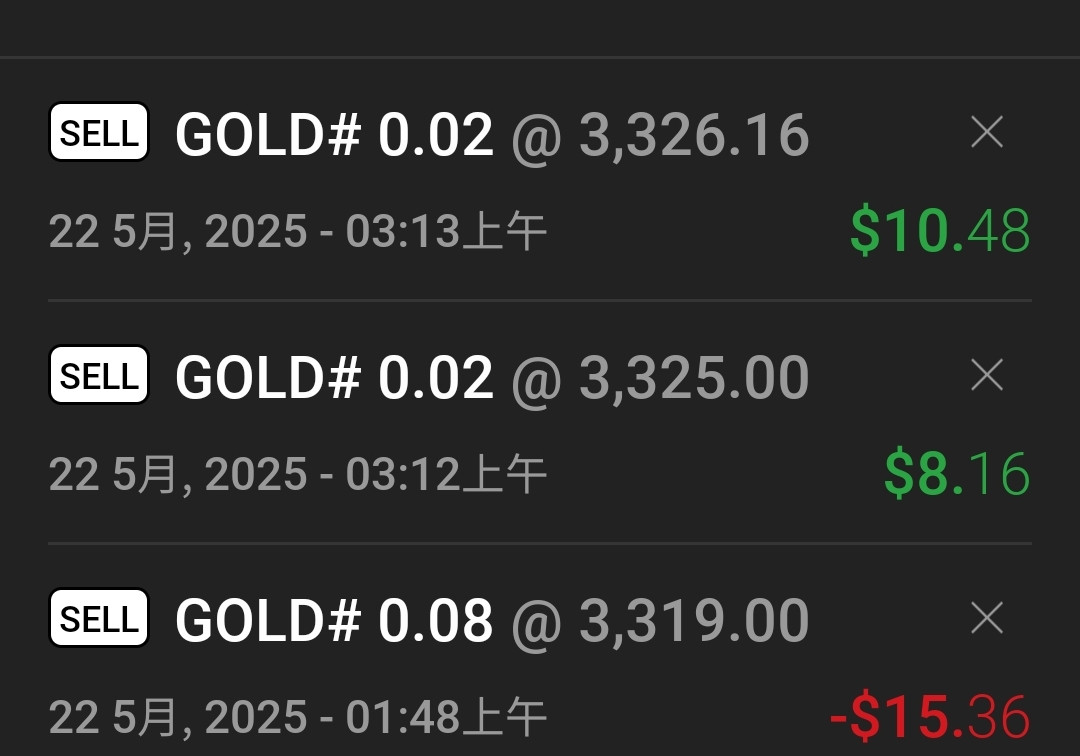The width and height of the screenshot is (1080, 756).
Task: Close the SELL GOLD# 0.08 @ 3,319.00 position
Action: pyautogui.click(x=987, y=619)
